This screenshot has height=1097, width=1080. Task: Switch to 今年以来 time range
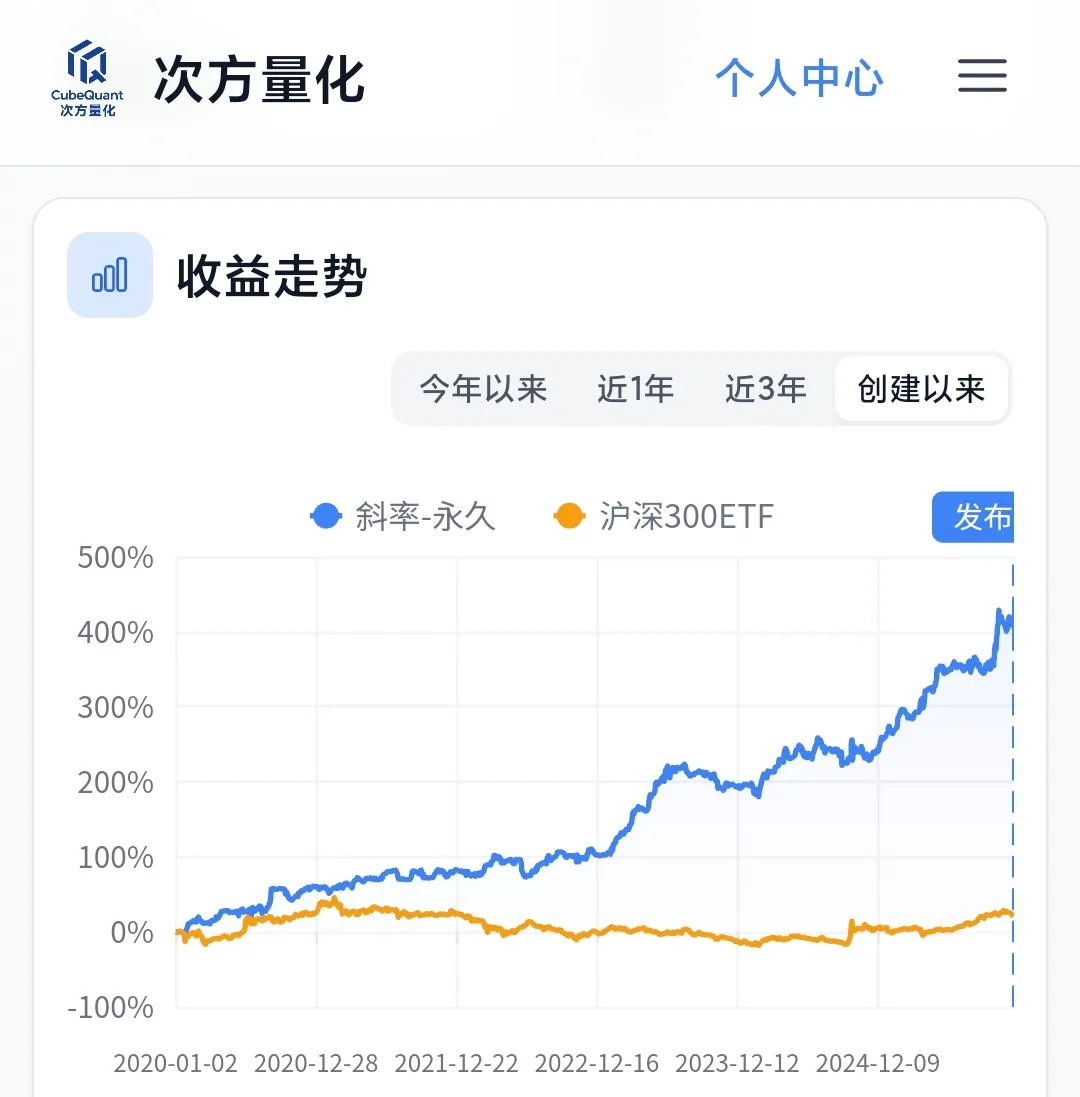483,389
